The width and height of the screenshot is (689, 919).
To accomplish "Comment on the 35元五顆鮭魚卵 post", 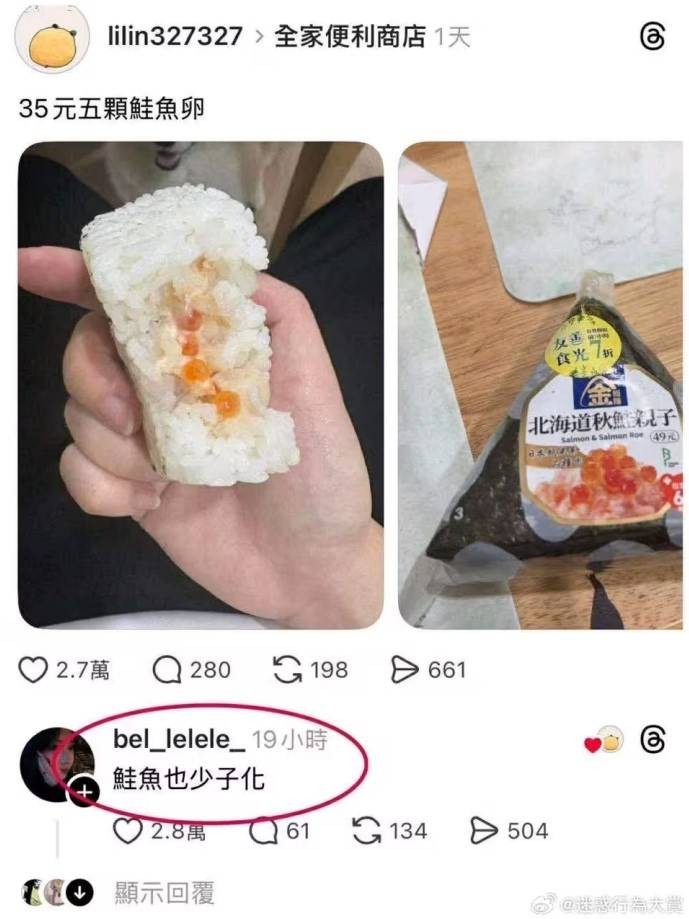I will pos(167,669).
